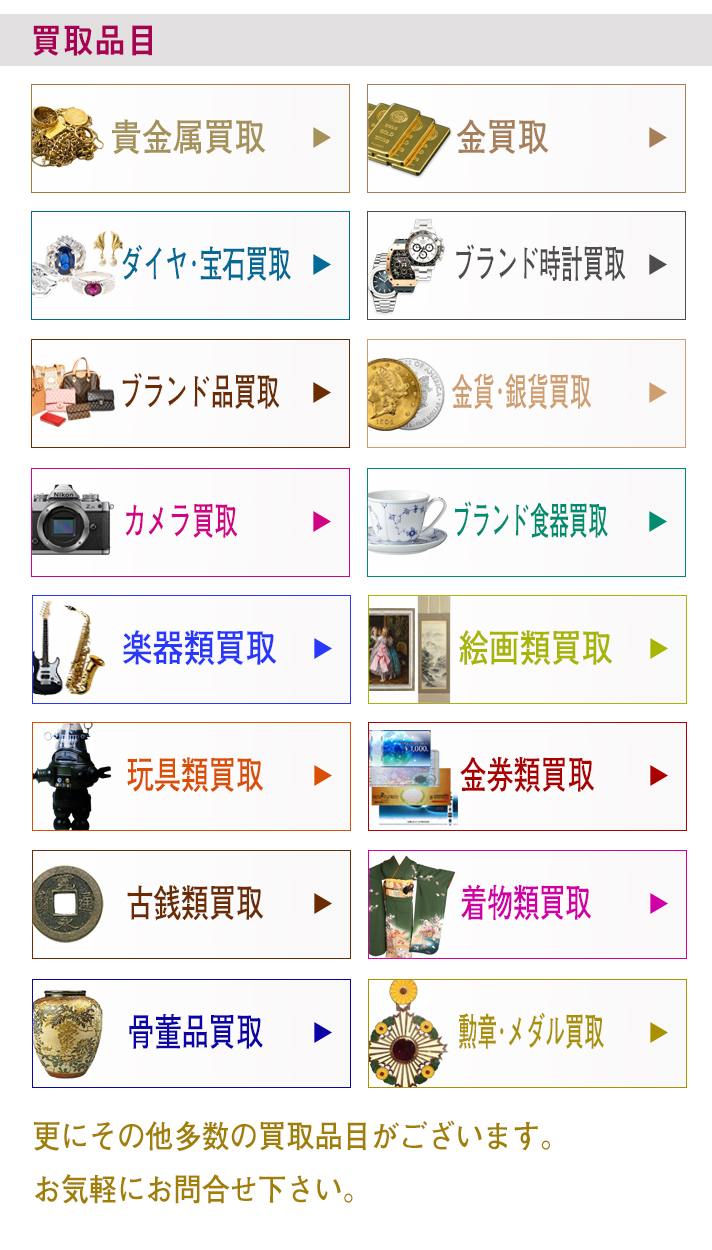Open the 貴金属買取 category
Screen dimensions: 712x1250
coord(190,138)
